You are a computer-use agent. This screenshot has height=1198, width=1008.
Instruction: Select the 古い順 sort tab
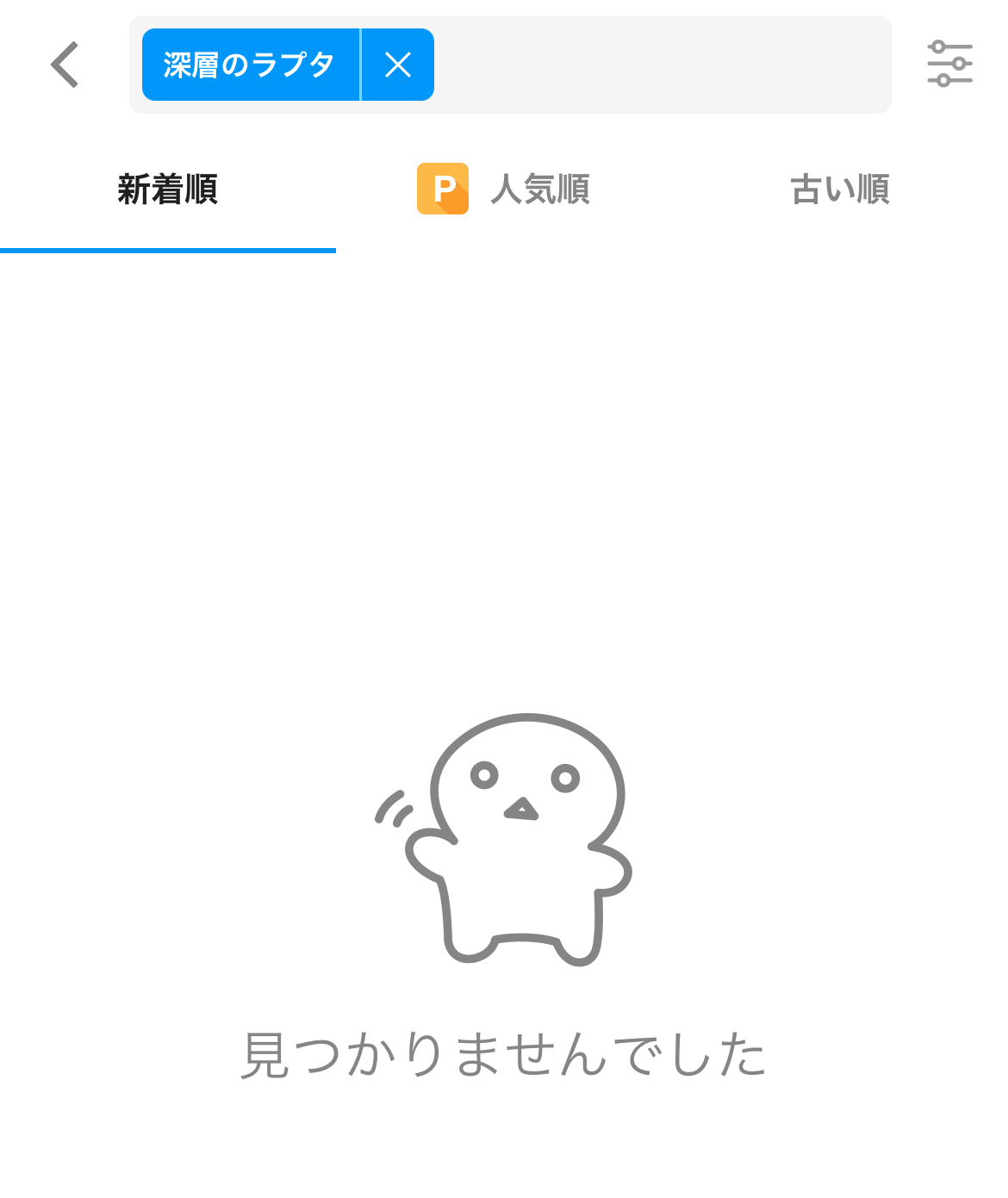tap(839, 189)
